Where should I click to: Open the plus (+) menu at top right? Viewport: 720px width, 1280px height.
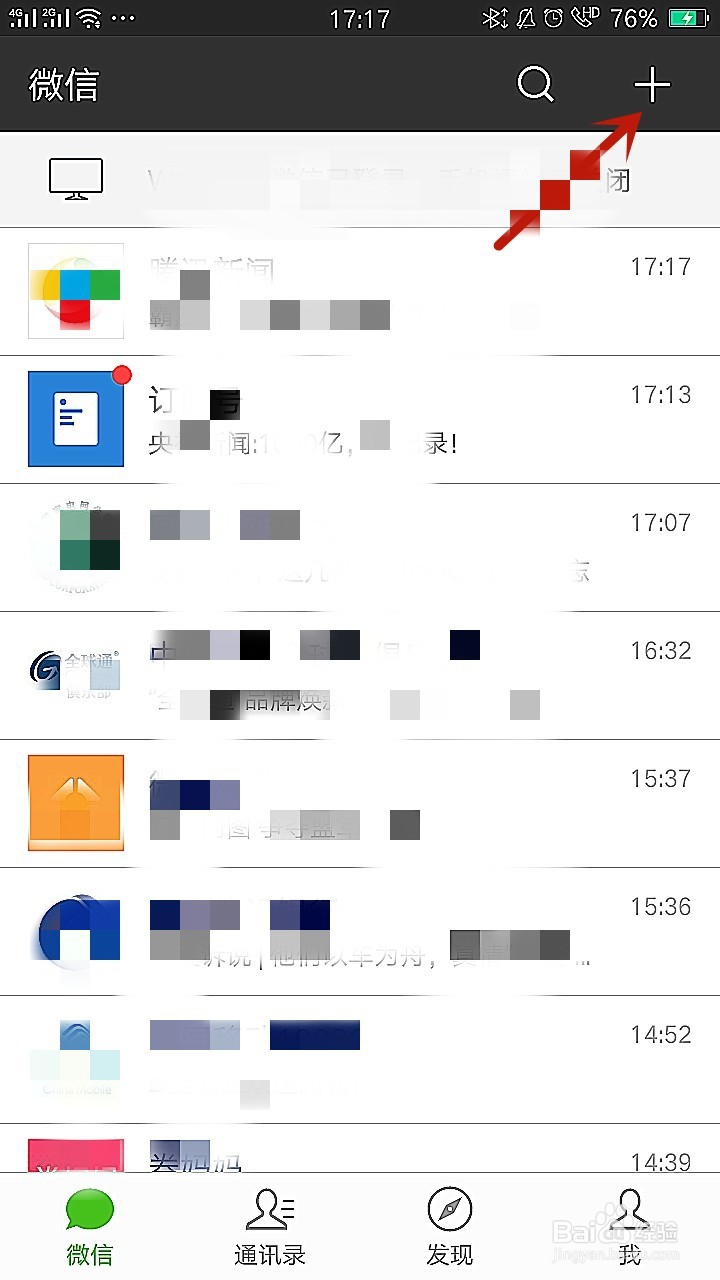651,85
